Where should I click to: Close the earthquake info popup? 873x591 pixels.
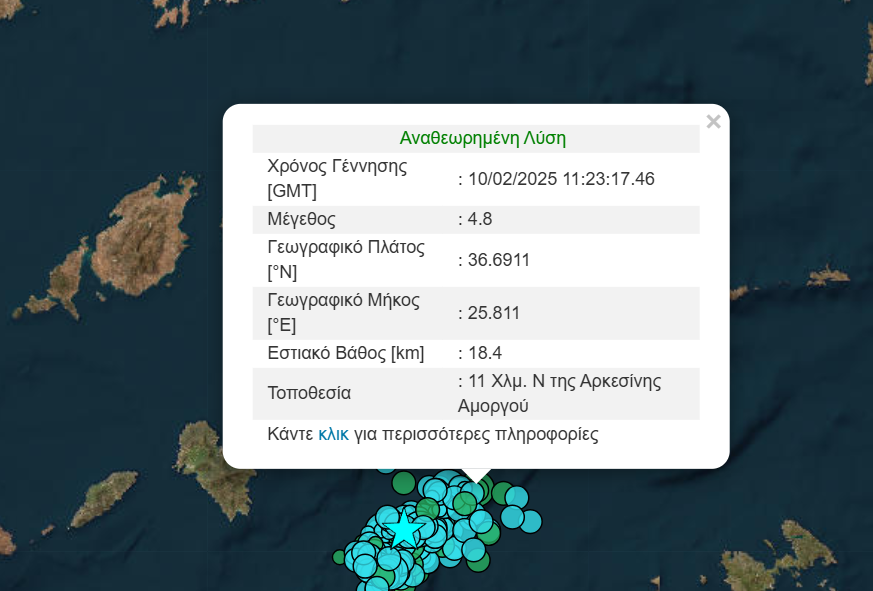coord(713,122)
